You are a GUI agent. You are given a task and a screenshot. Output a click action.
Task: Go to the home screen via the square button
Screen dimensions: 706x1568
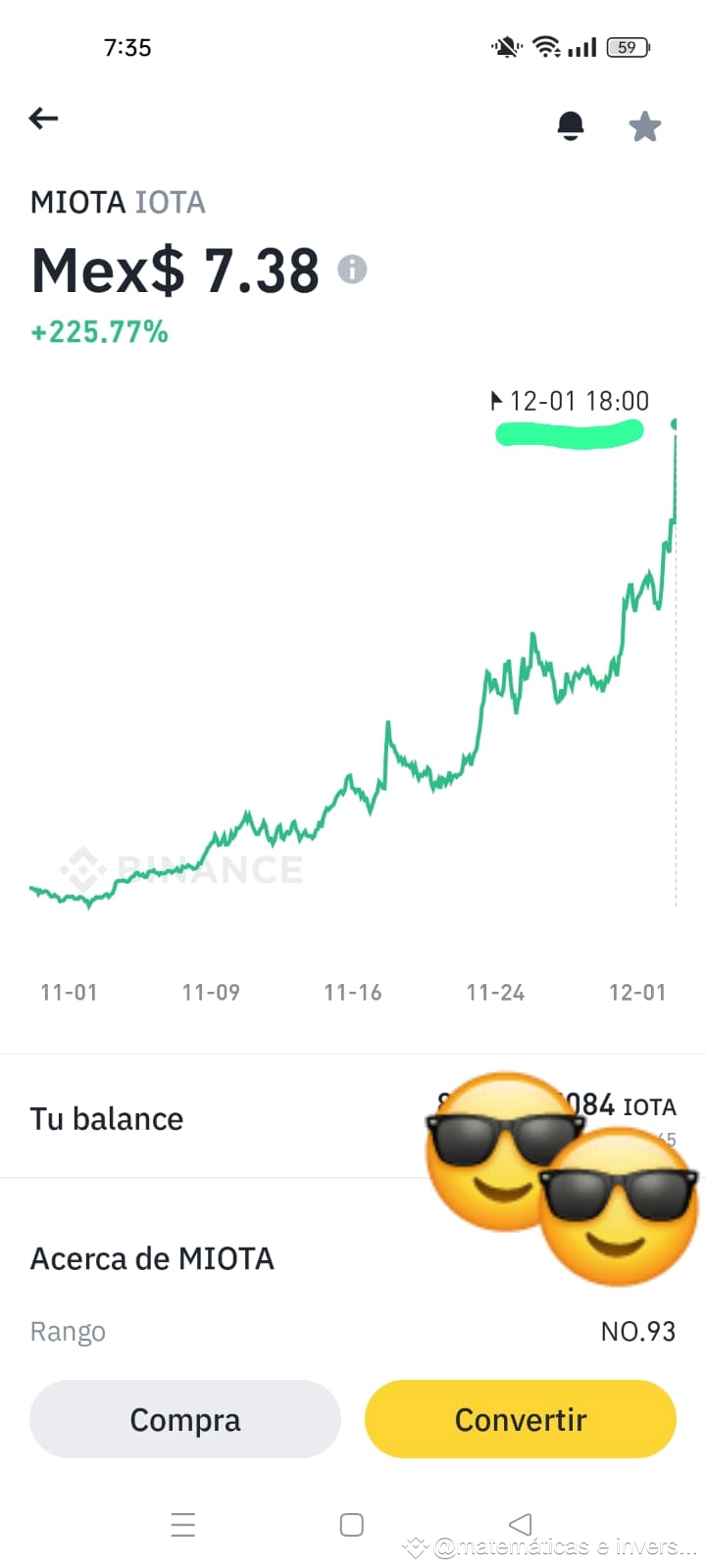pyautogui.click(x=351, y=1524)
